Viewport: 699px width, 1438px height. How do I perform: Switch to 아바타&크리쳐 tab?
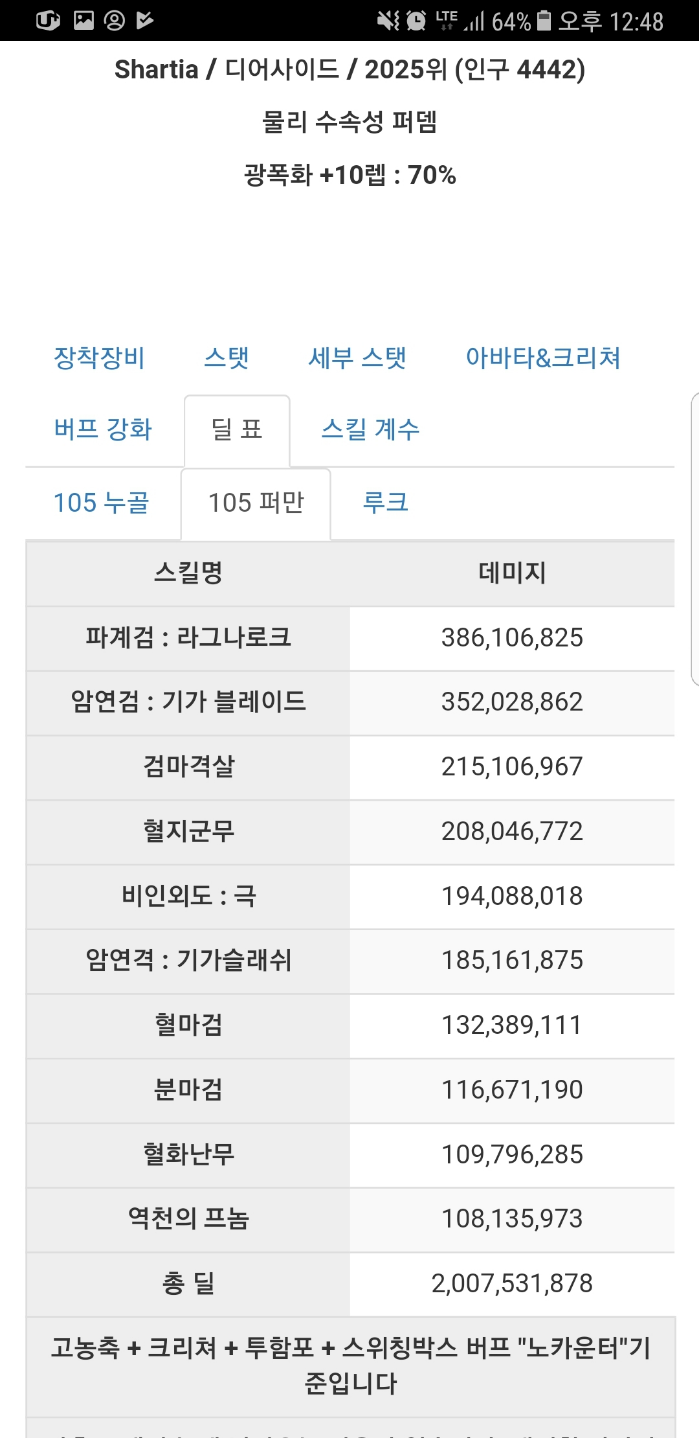[x=543, y=358]
